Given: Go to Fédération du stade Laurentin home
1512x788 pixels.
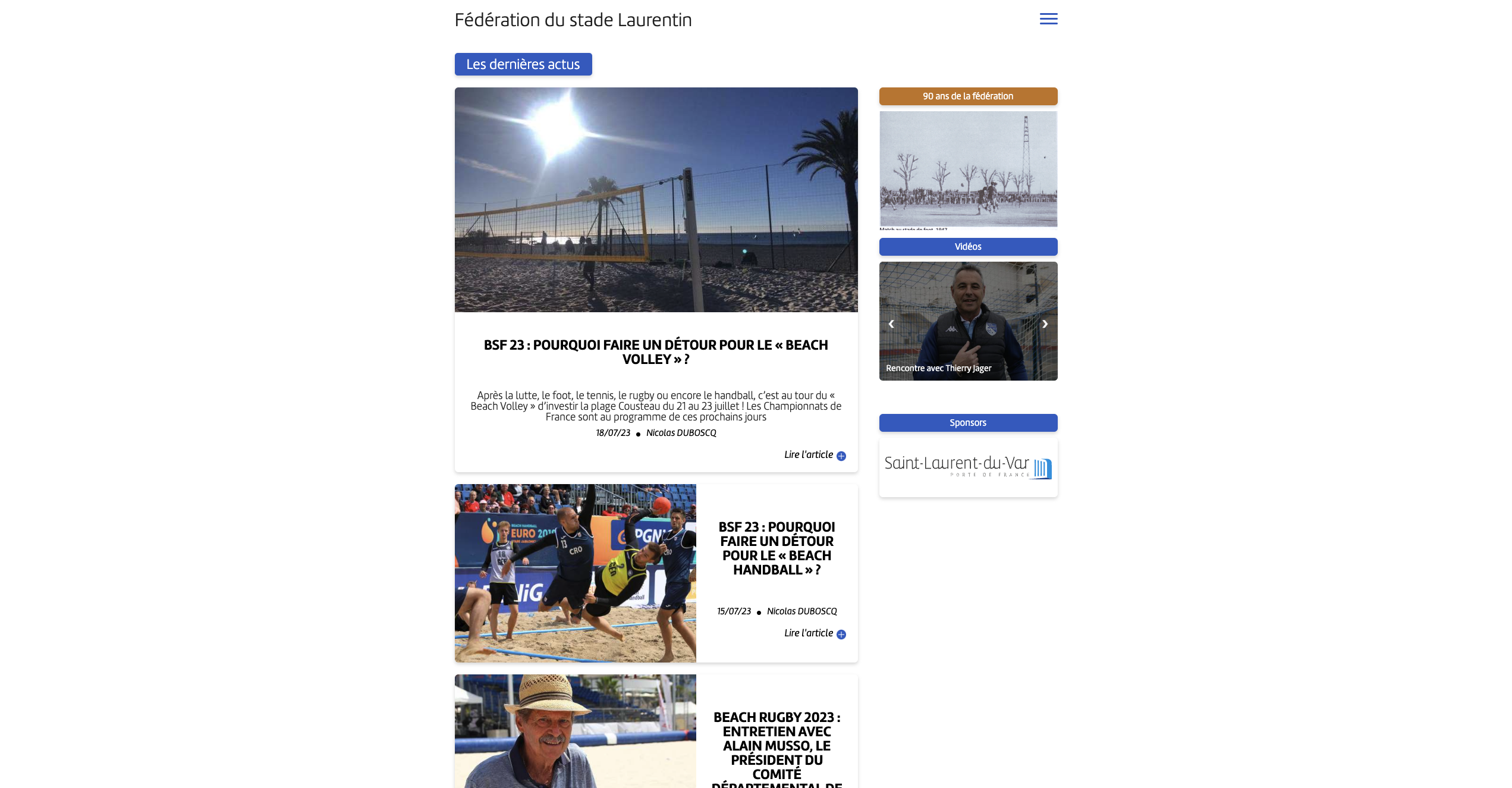Looking at the screenshot, I should [x=573, y=20].
